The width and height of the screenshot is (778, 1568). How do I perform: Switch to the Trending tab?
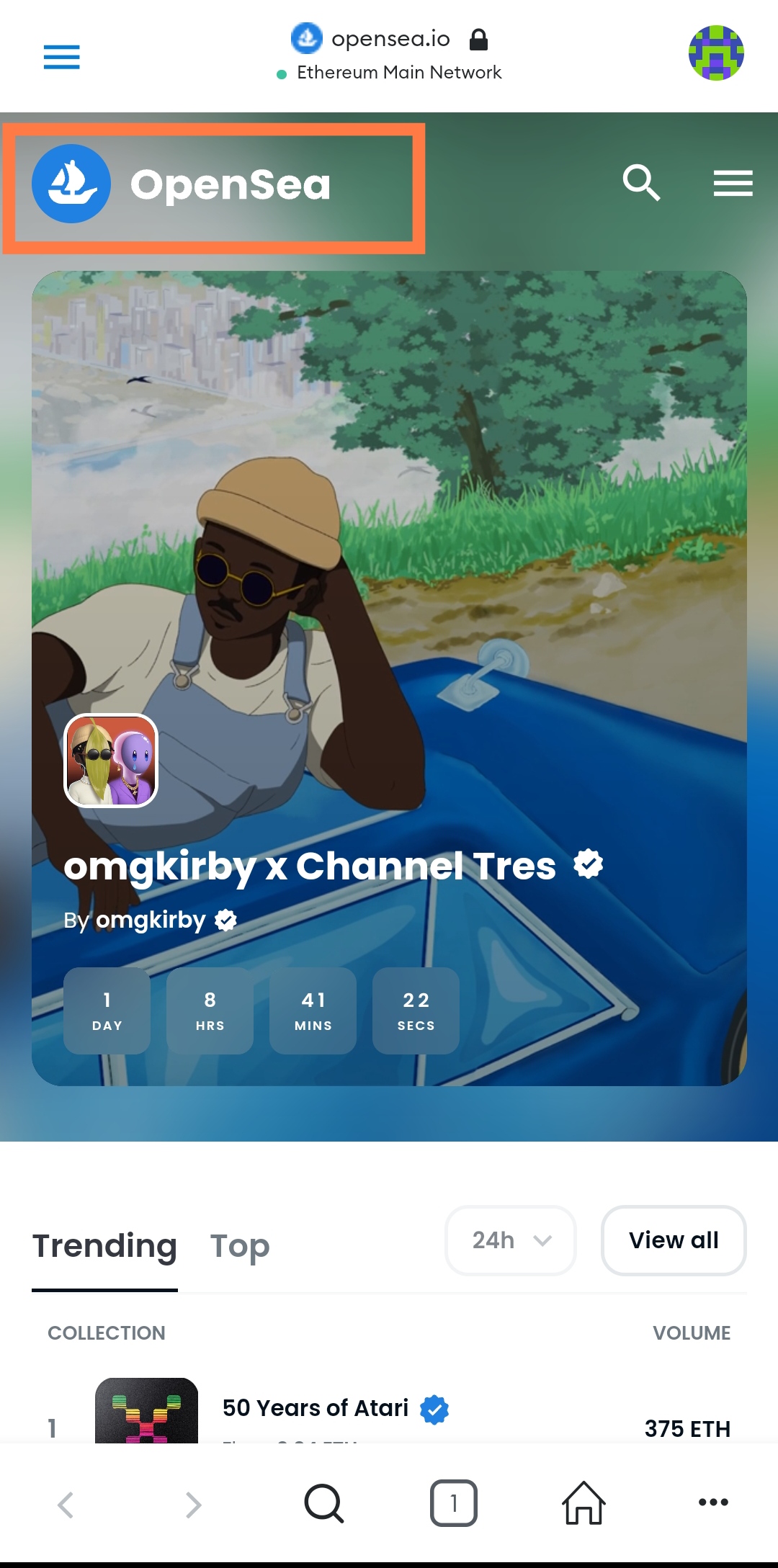104,1246
